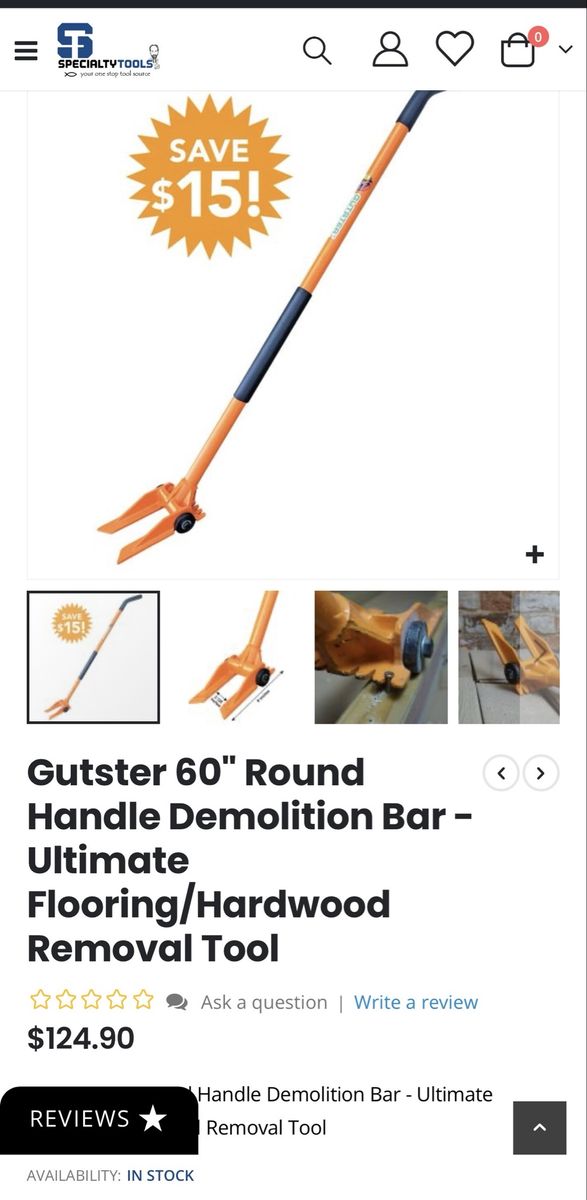Go to the Specialty Tools home logo
The height and width of the screenshot is (1200, 587).
108,50
